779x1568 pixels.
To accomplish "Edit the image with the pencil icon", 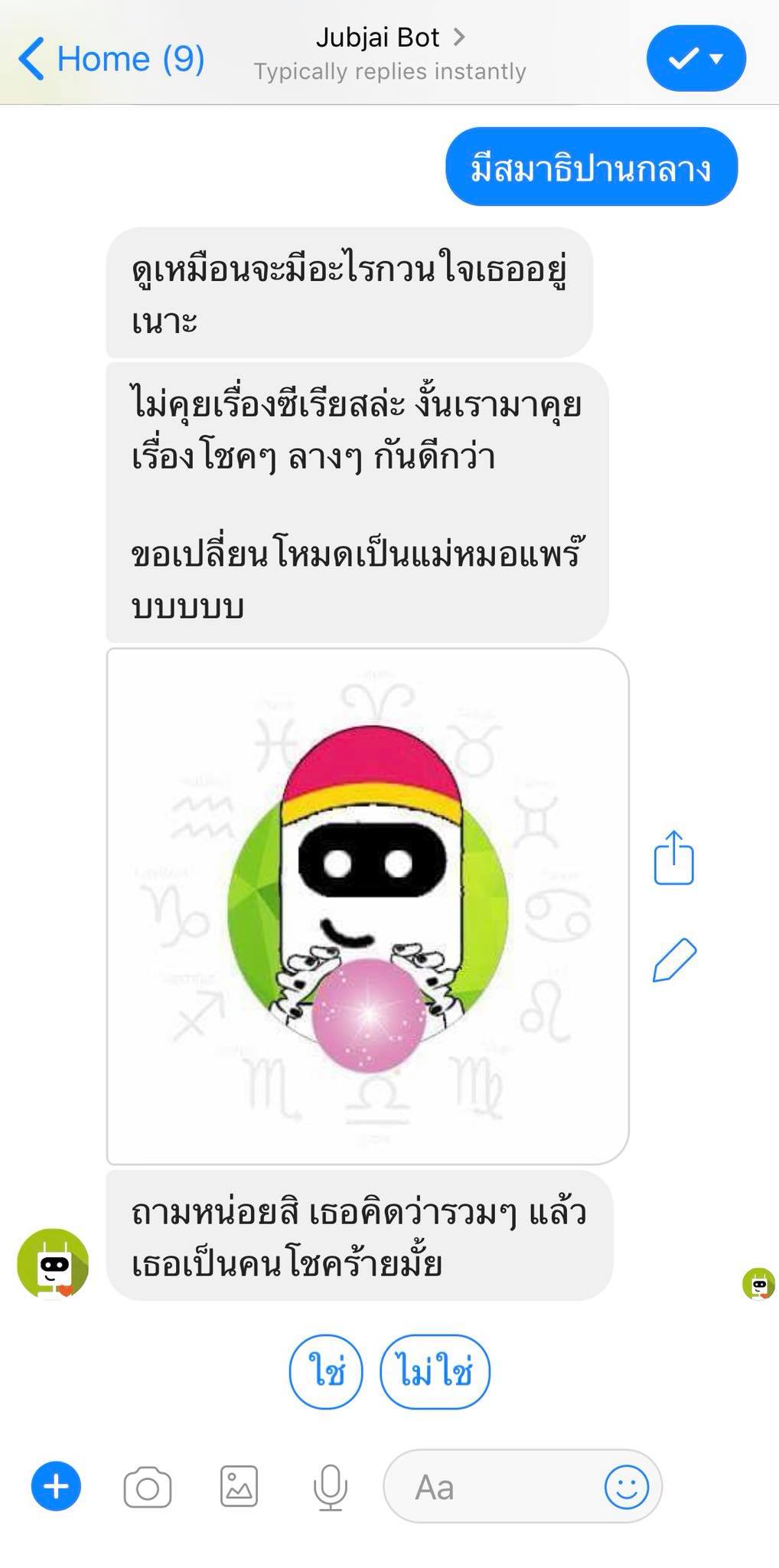I will [x=674, y=959].
